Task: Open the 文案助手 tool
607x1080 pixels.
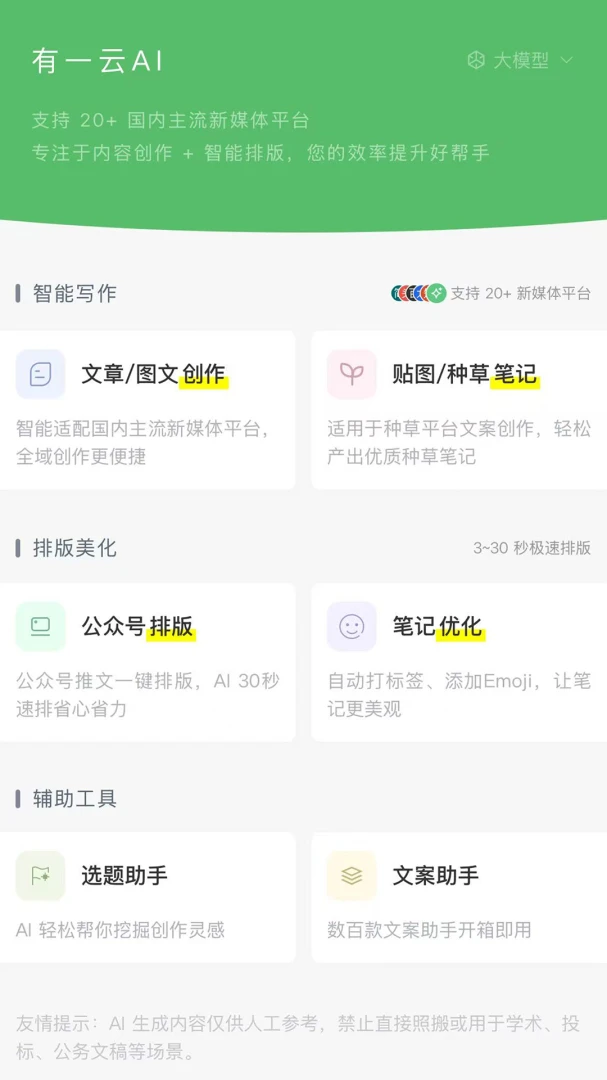Action: [459, 897]
